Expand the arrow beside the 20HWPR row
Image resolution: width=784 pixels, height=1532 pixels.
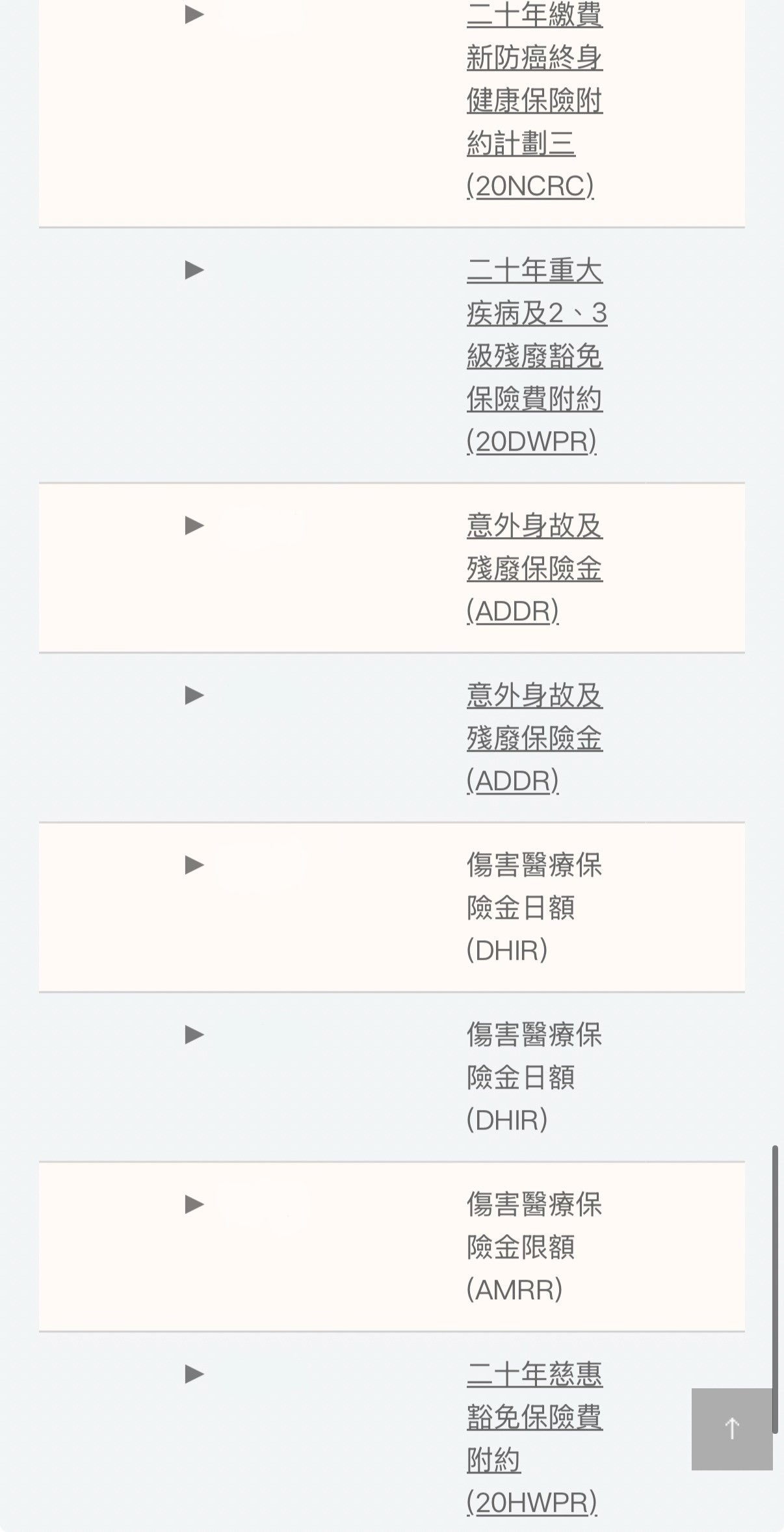tap(194, 1374)
